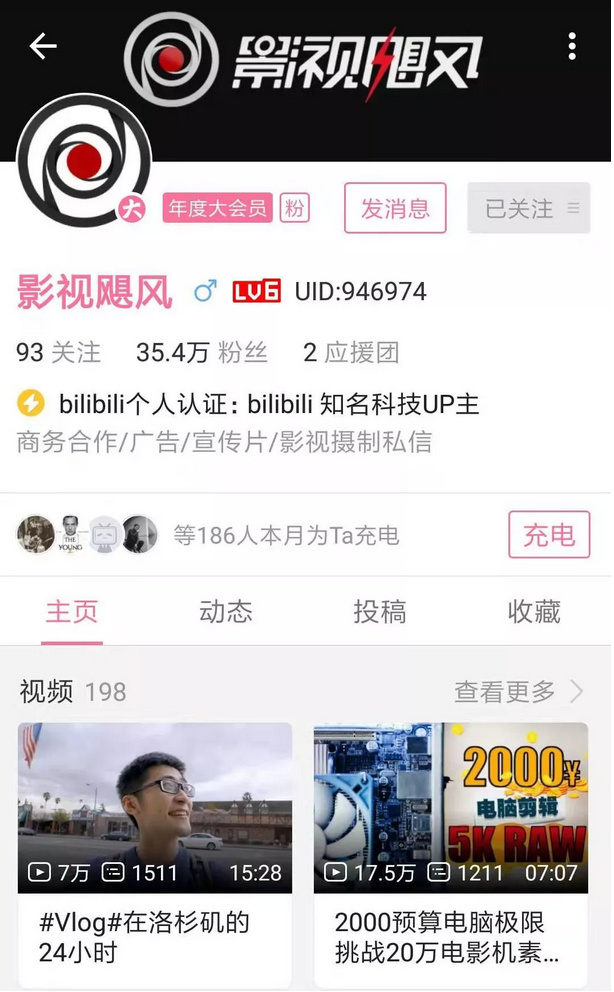View the 35.4万 粉丝 follower list
This screenshot has width=614, height=992.
202,352
